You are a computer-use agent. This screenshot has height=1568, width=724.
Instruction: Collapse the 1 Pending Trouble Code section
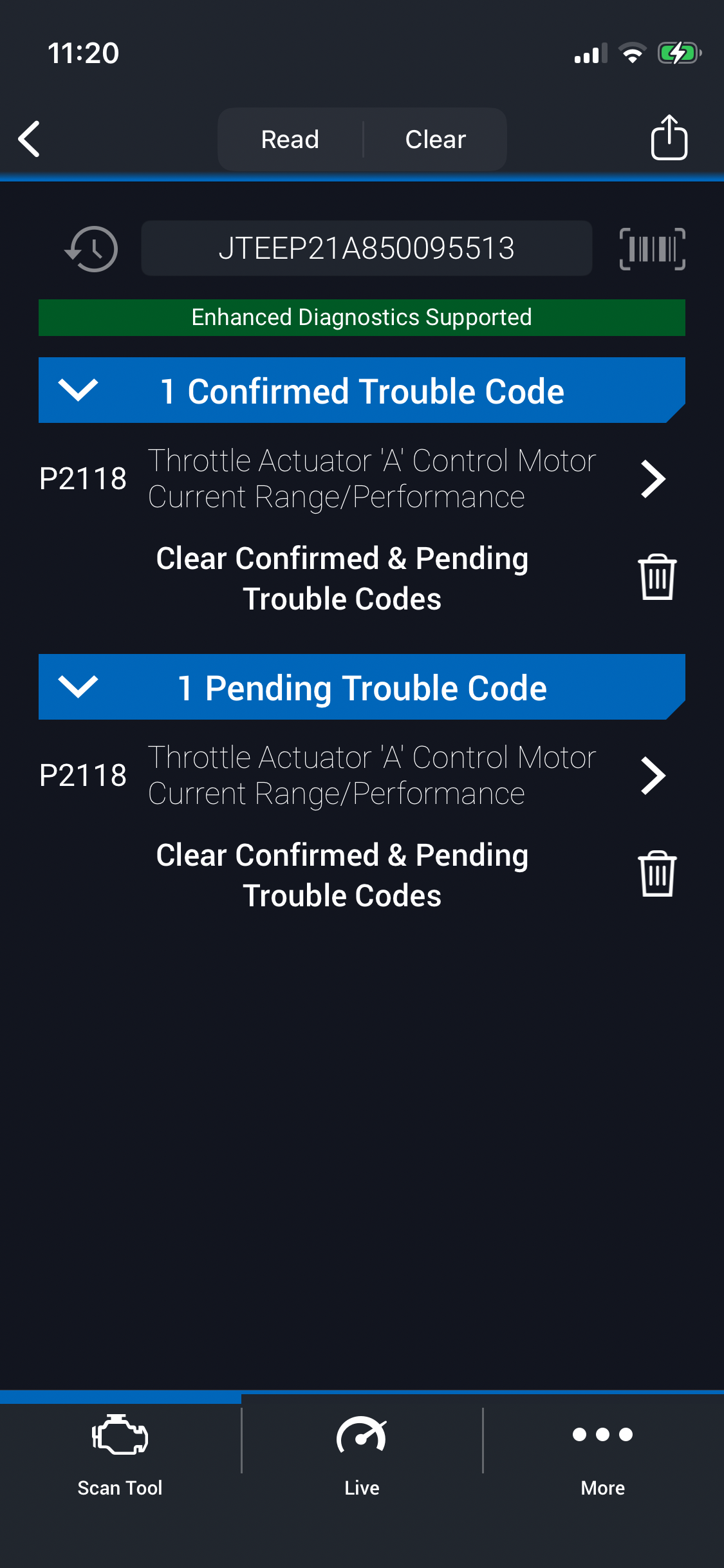(x=78, y=687)
